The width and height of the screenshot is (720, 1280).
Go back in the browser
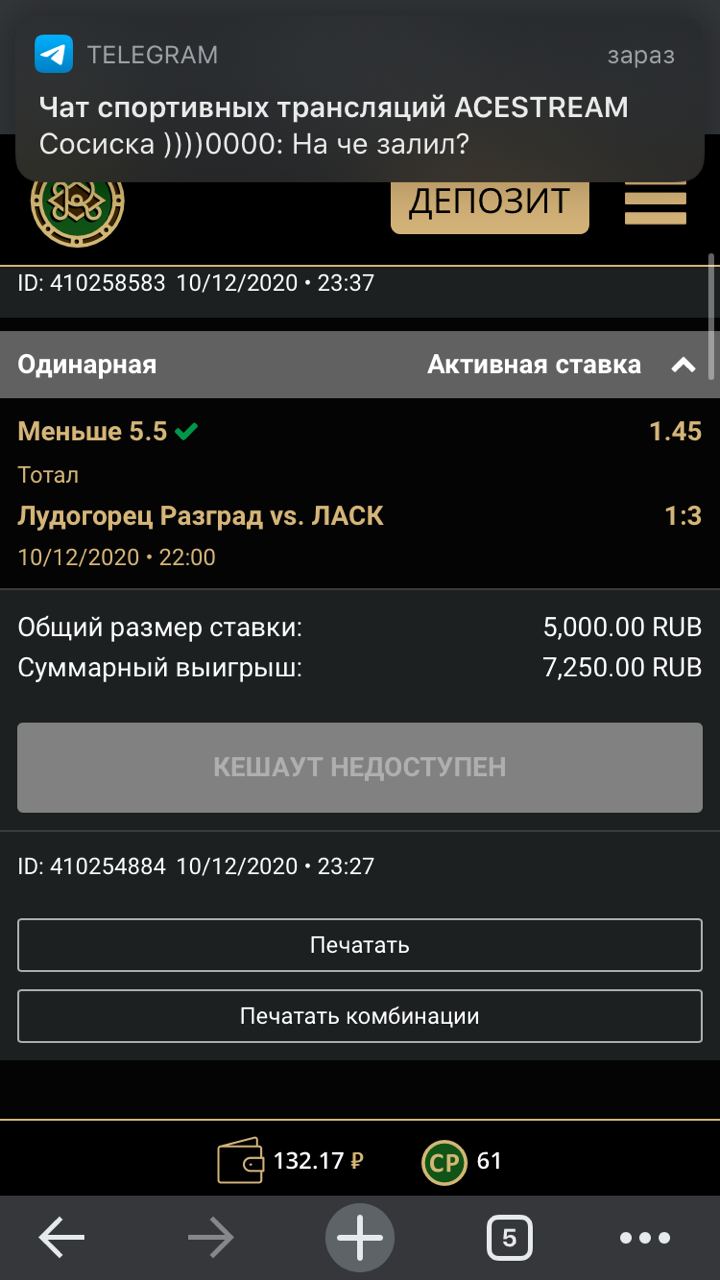tap(62, 1239)
